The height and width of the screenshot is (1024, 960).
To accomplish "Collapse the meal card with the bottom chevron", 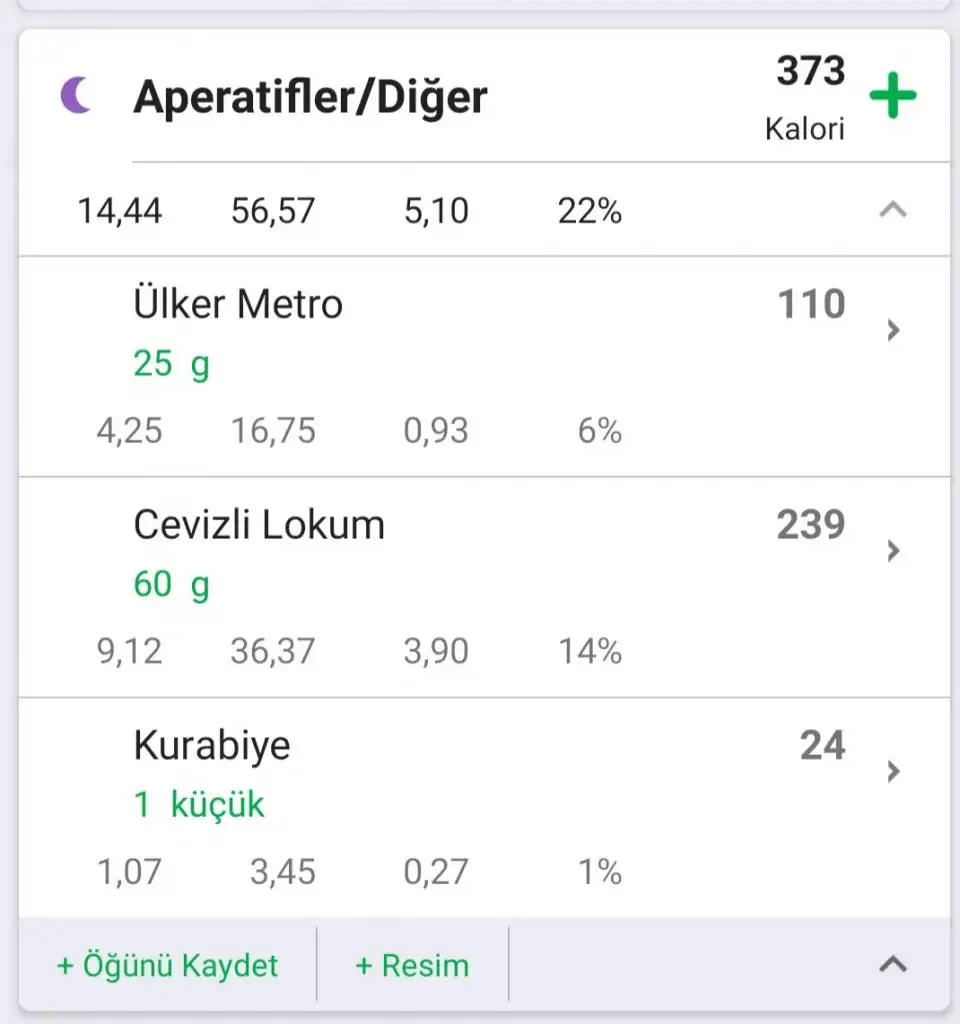I will (x=892, y=965).
